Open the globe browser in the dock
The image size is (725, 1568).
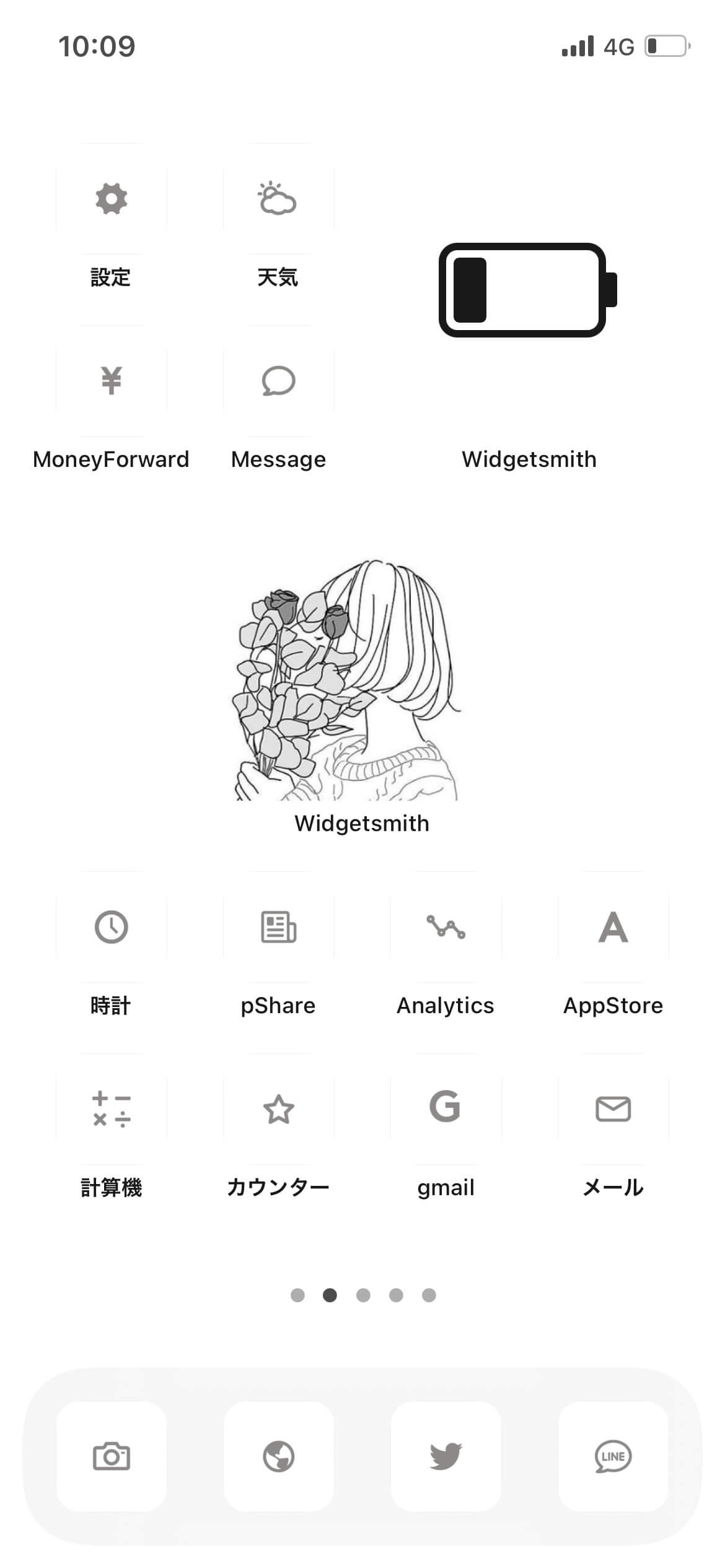pos(278,1457)
